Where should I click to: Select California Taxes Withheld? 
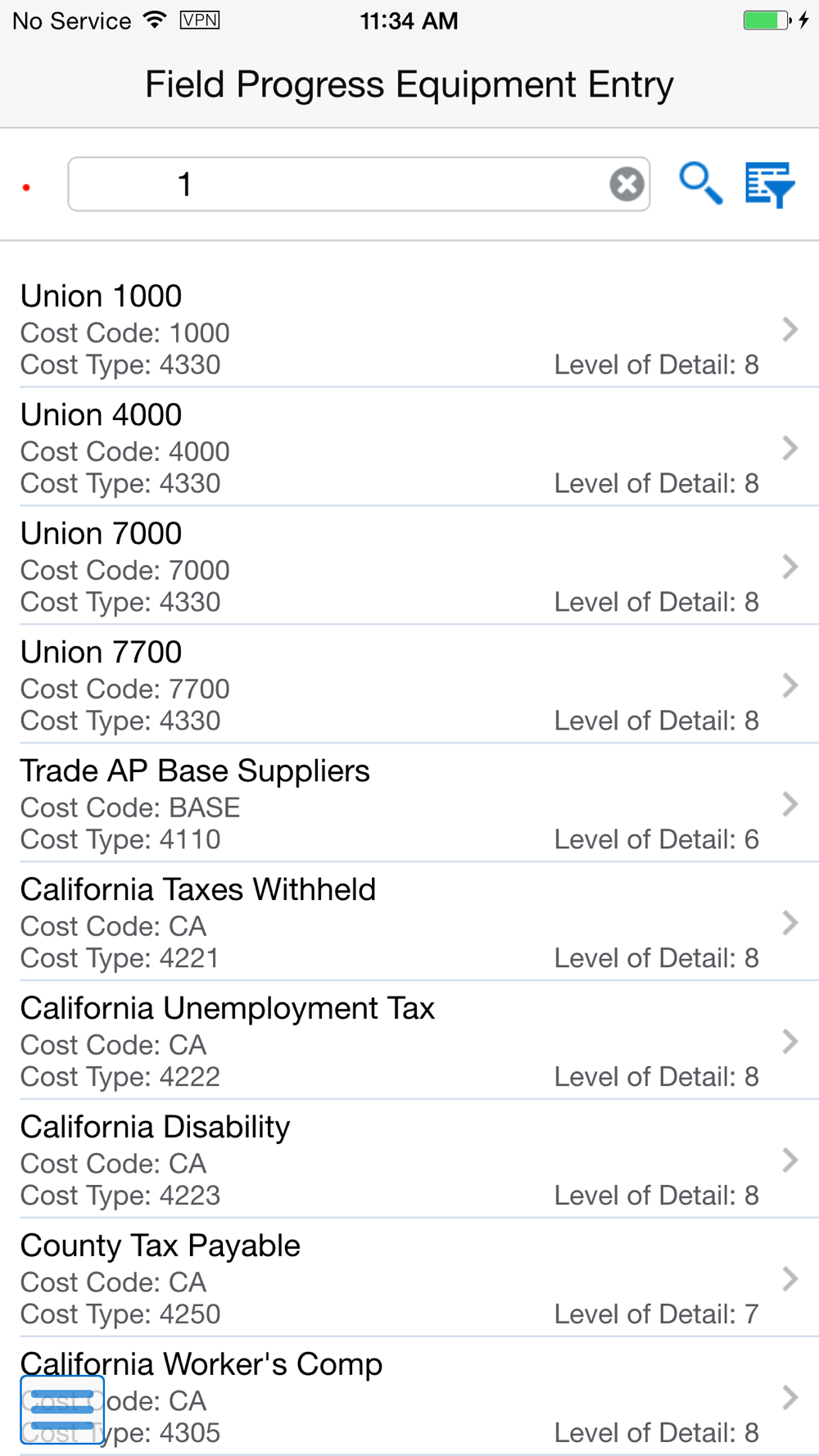(409, 922)
